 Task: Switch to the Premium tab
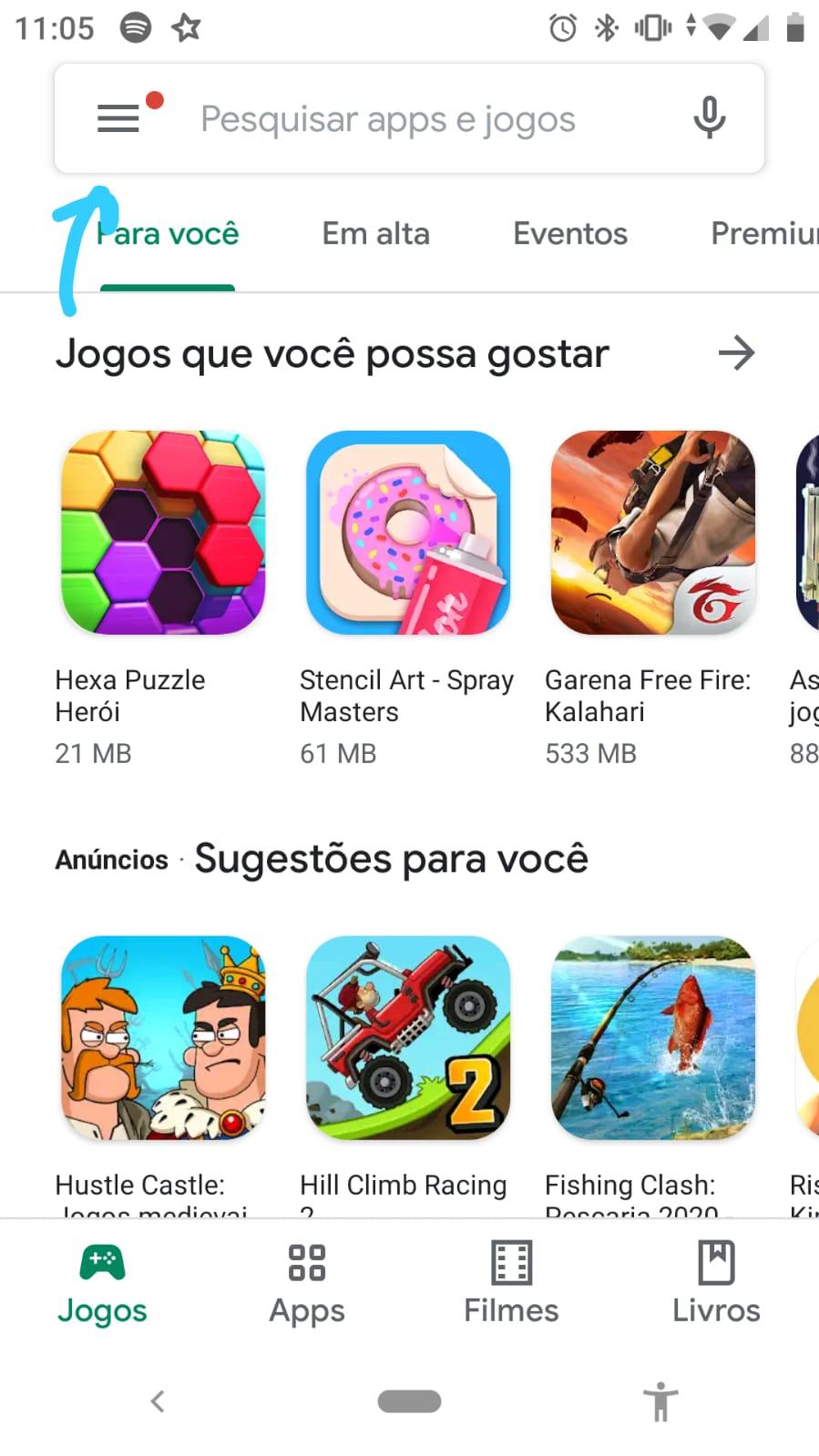[x=764, y=234]
